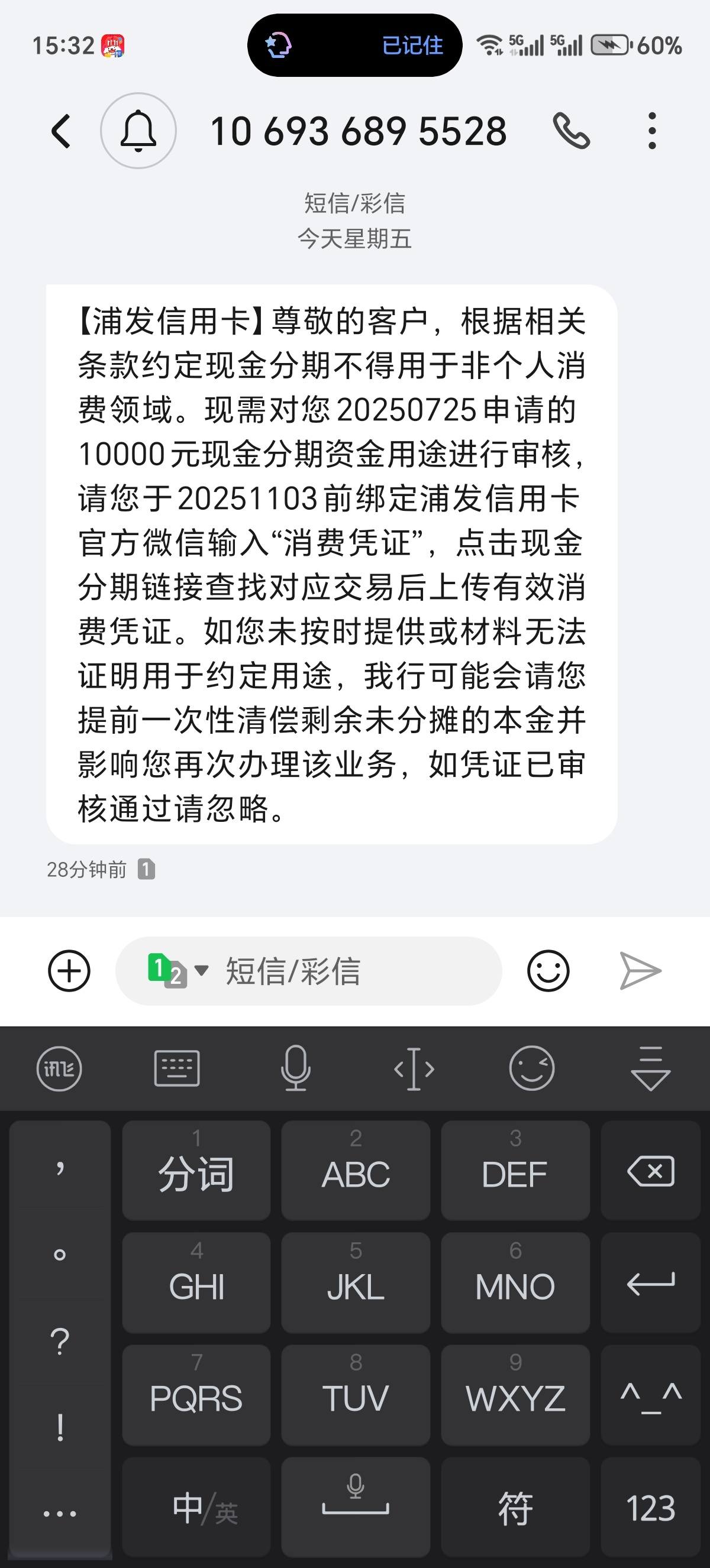Activate voice input microphone on keyboard toolbar
Image resolution: width=710 pixels, height=1568 pixels.
pos(295,1070)
